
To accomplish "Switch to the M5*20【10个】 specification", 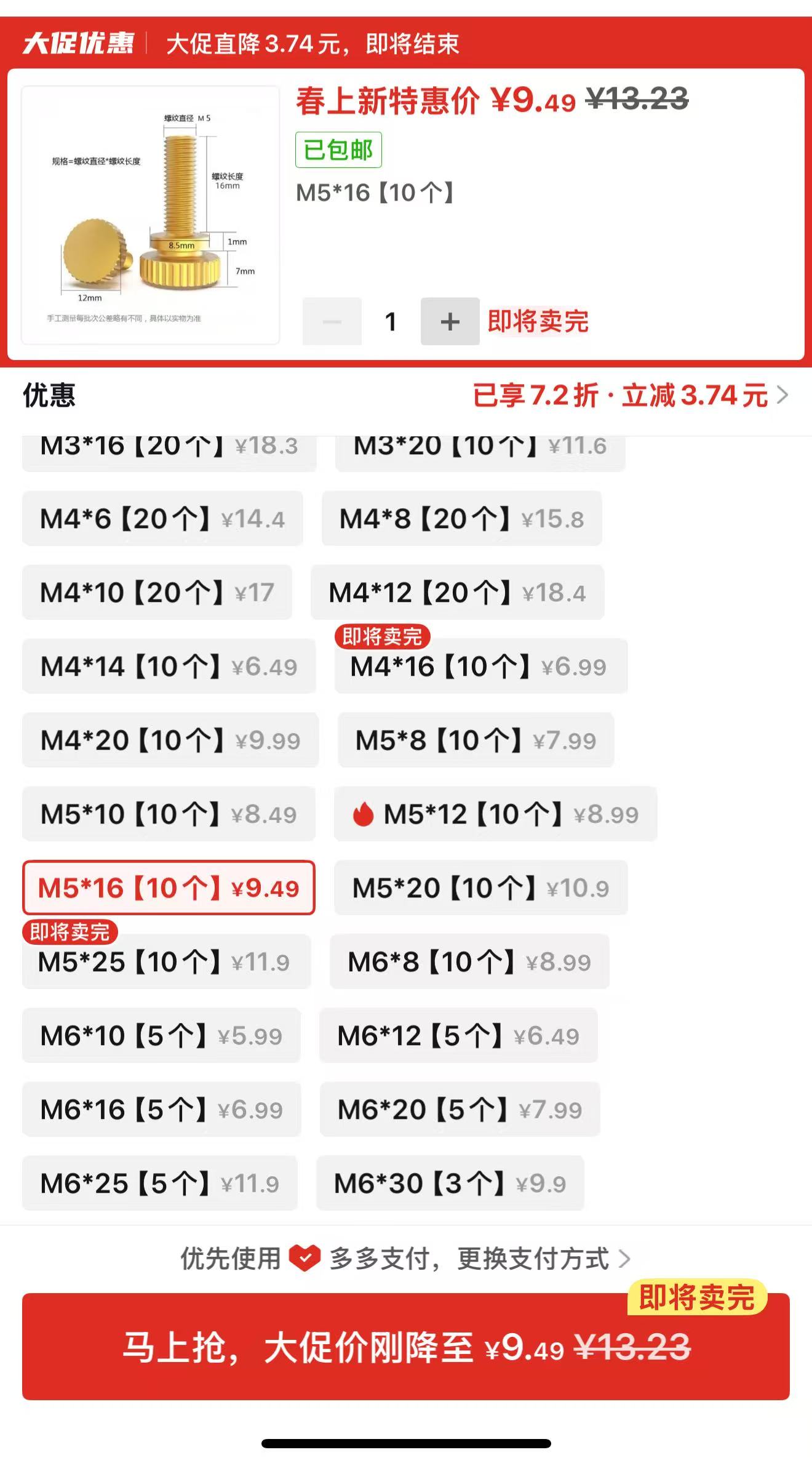I will pos(480,888).
